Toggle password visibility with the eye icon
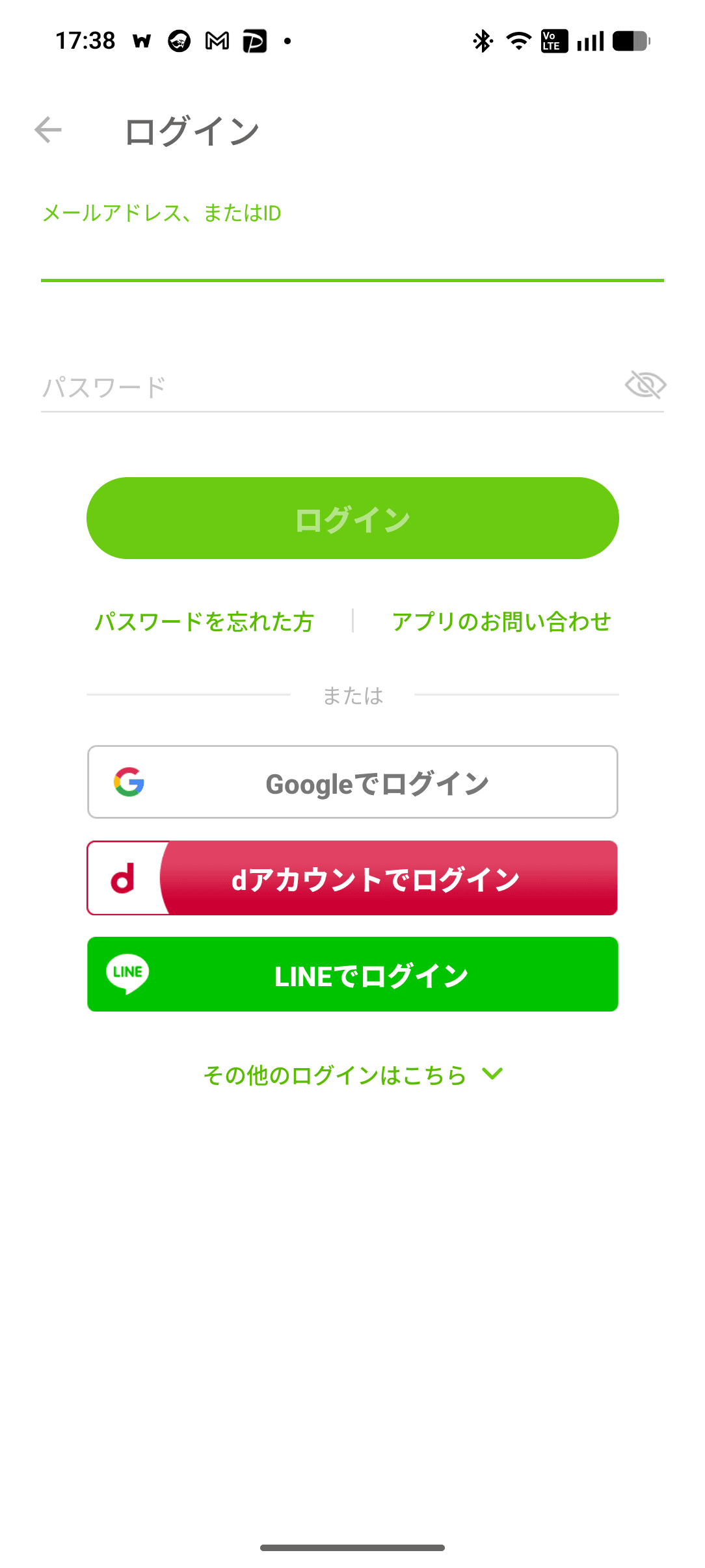The width and height of the screenshot is (705, 1568). [647, 385]
